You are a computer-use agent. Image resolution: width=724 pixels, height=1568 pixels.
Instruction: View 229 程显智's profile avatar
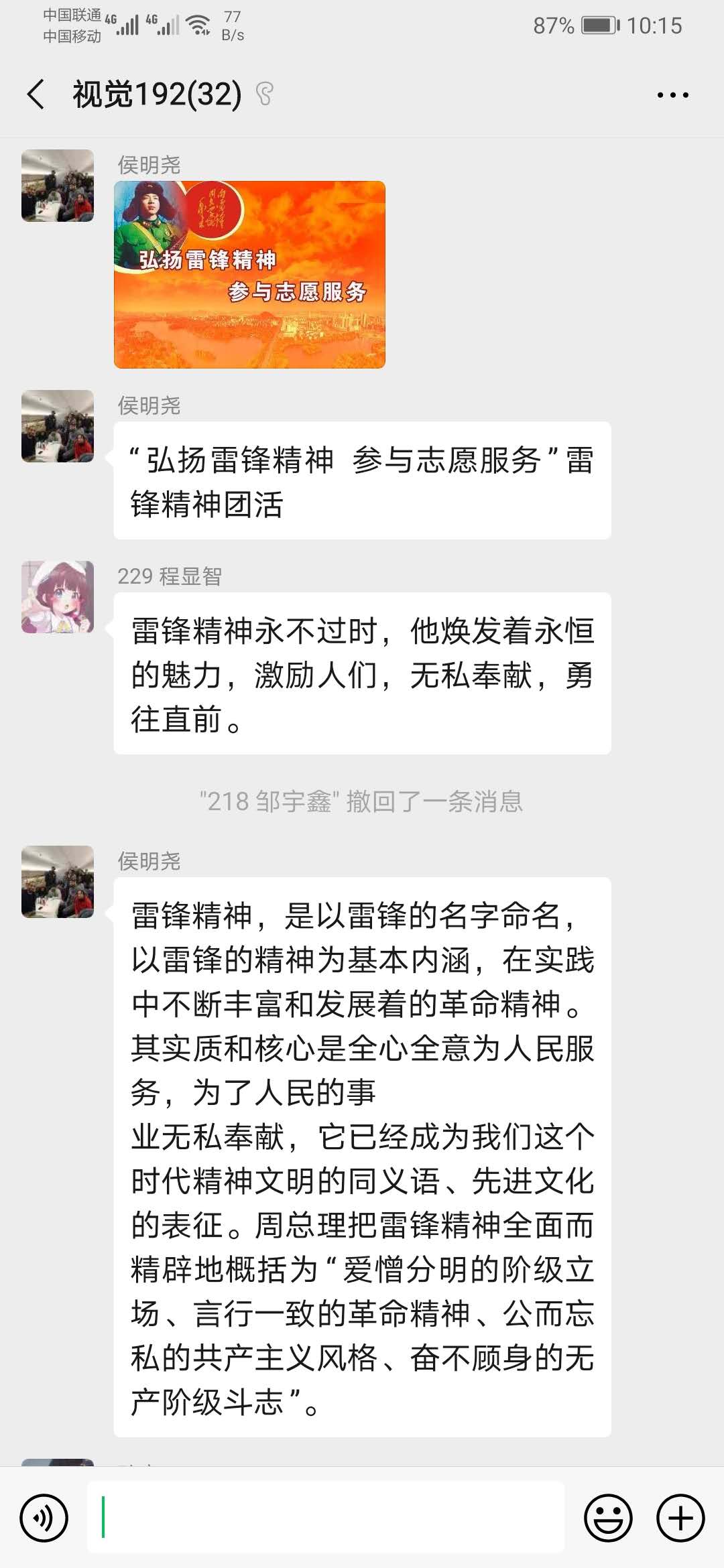(x=58, y=597)
